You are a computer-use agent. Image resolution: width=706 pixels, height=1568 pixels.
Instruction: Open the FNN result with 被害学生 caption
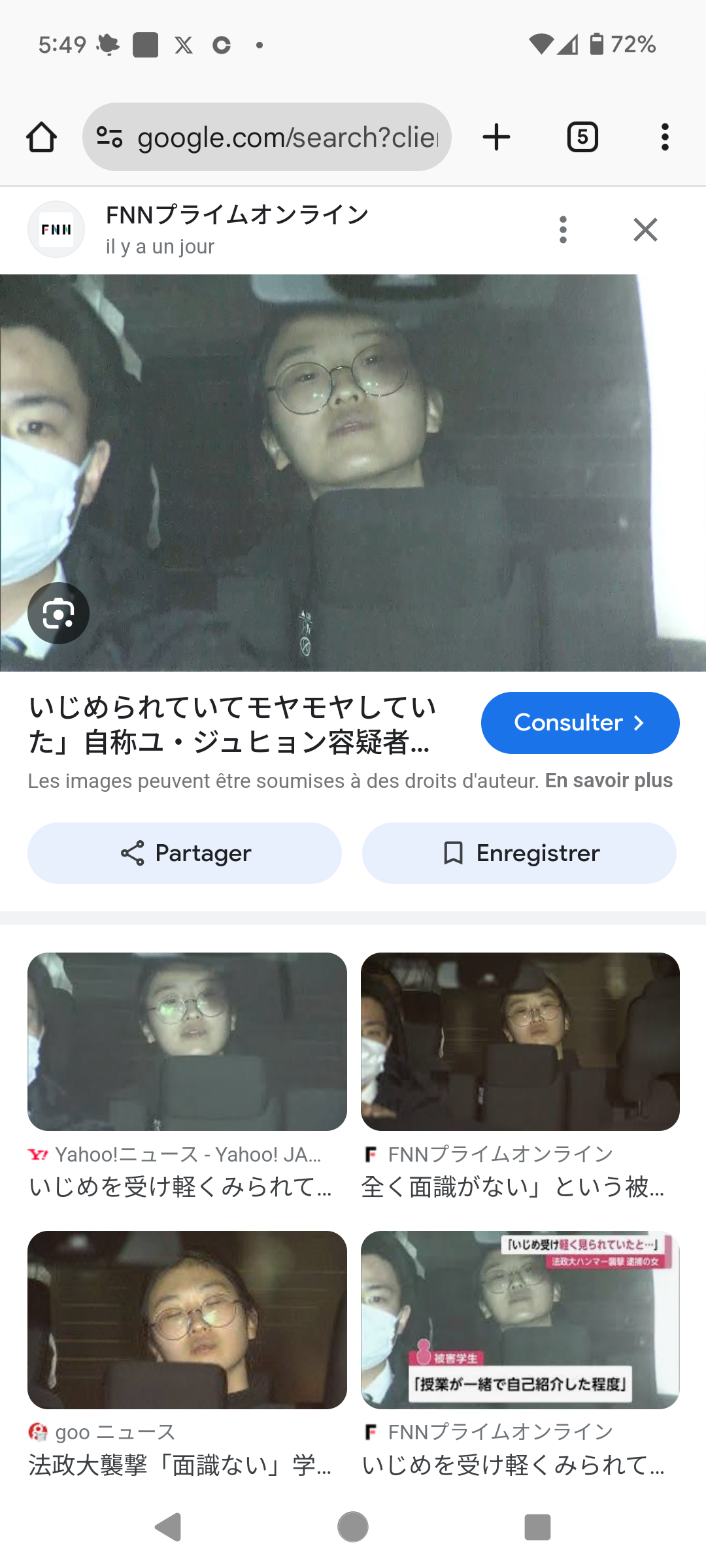tap(520, 1320)
